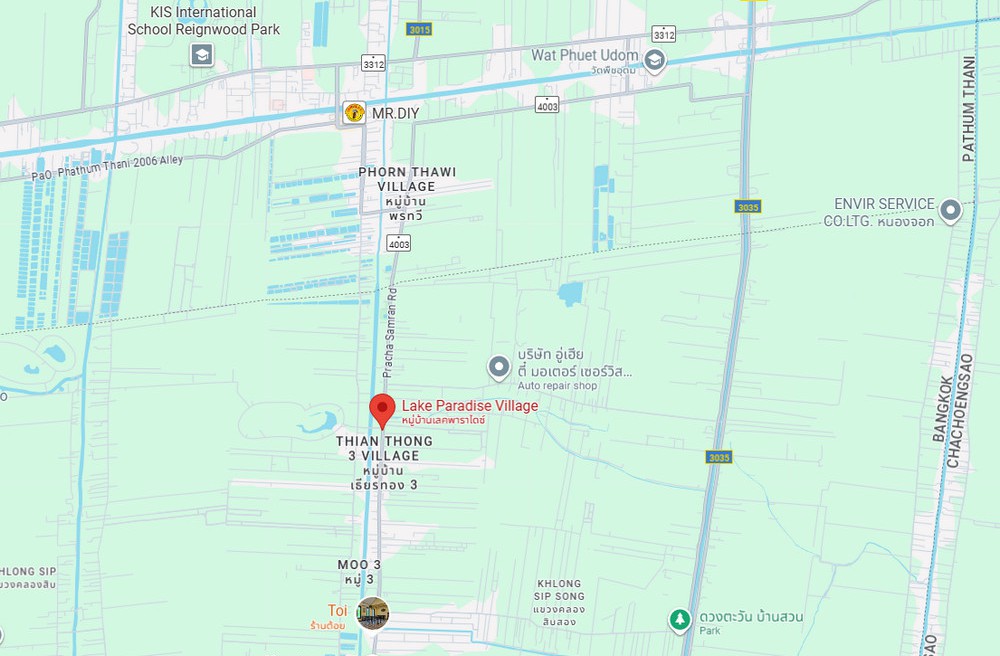
Task: Select the ENVIR SERVICE CO.,LTD. marker
Action: pos(950,210)
